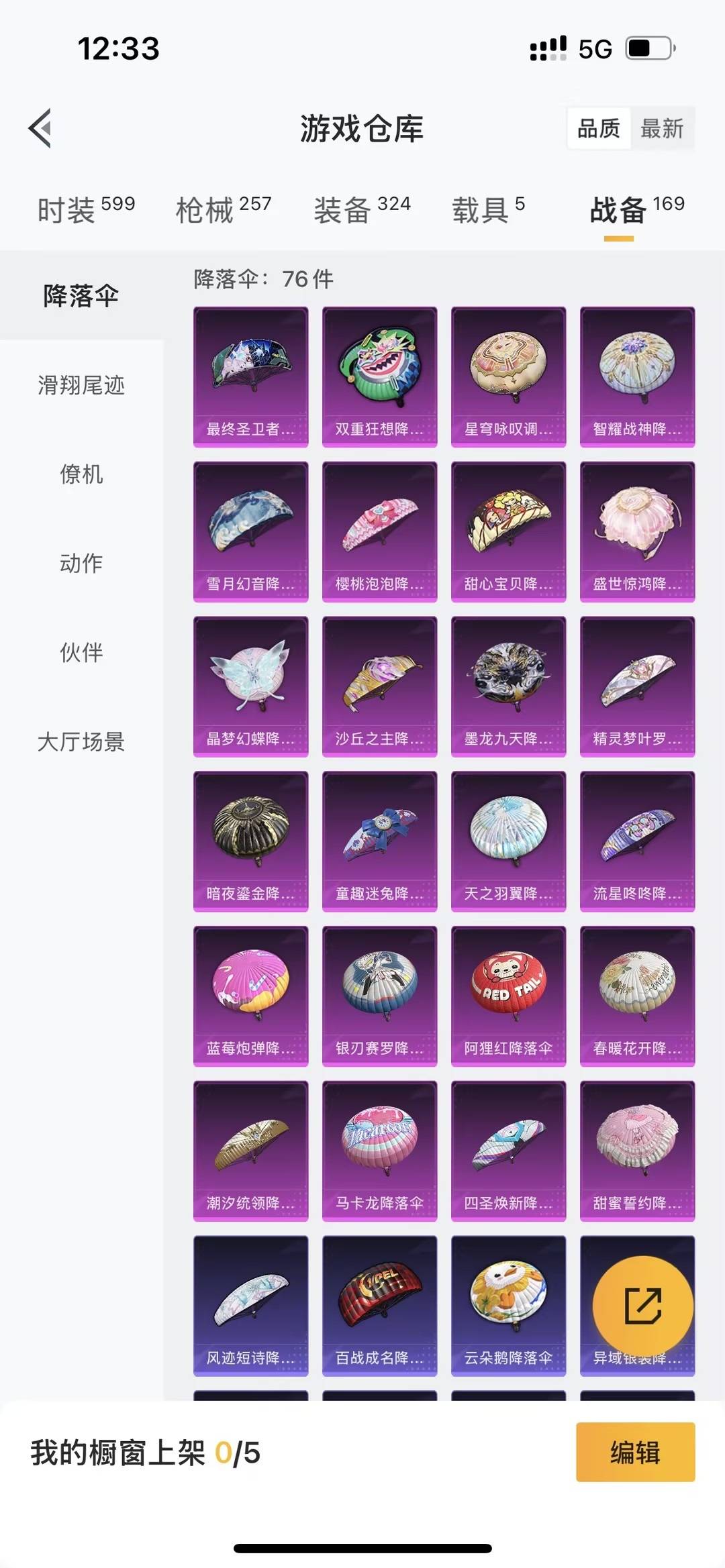Open the yellow share/export icon
The image size is (725, 1568).
point(644,1302)
